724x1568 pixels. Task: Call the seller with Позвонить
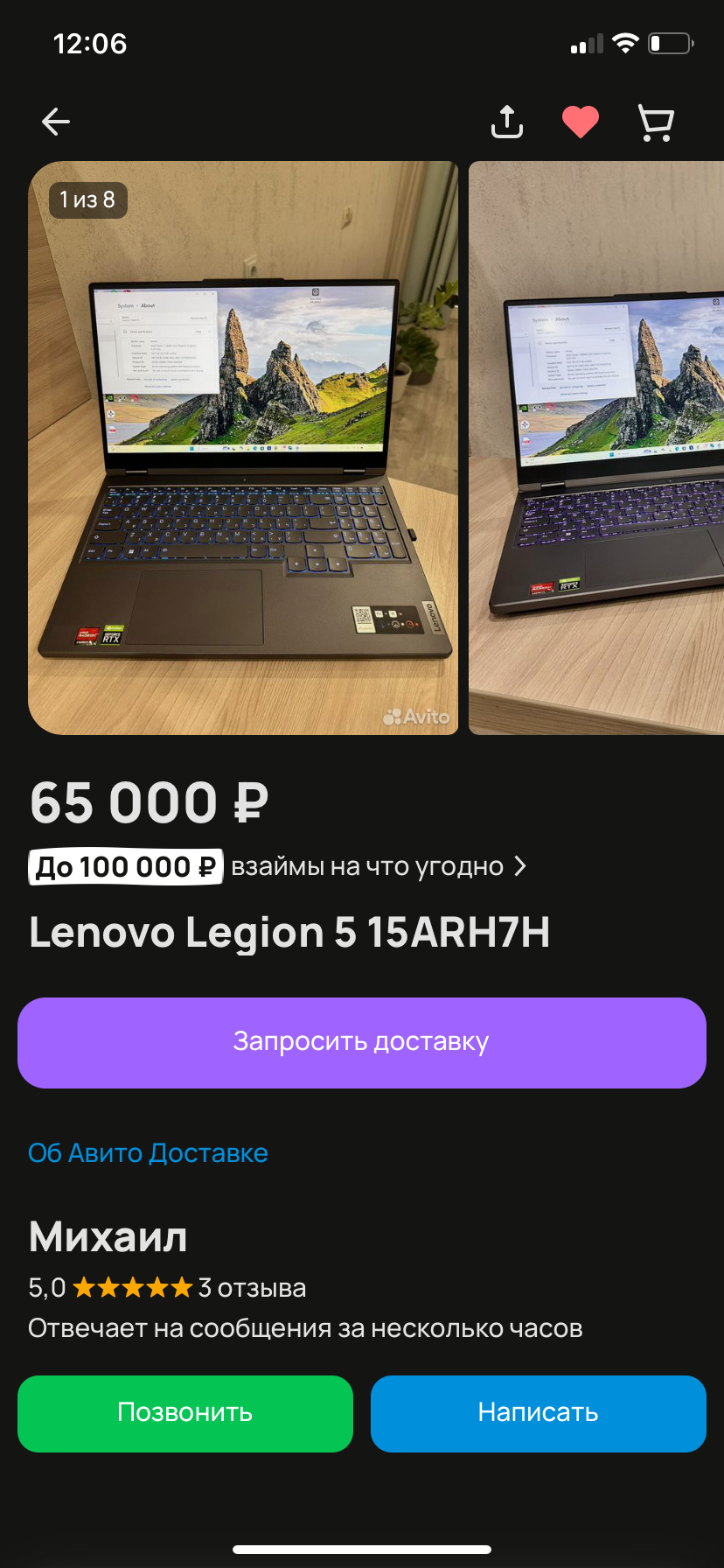coord(185,1412)
